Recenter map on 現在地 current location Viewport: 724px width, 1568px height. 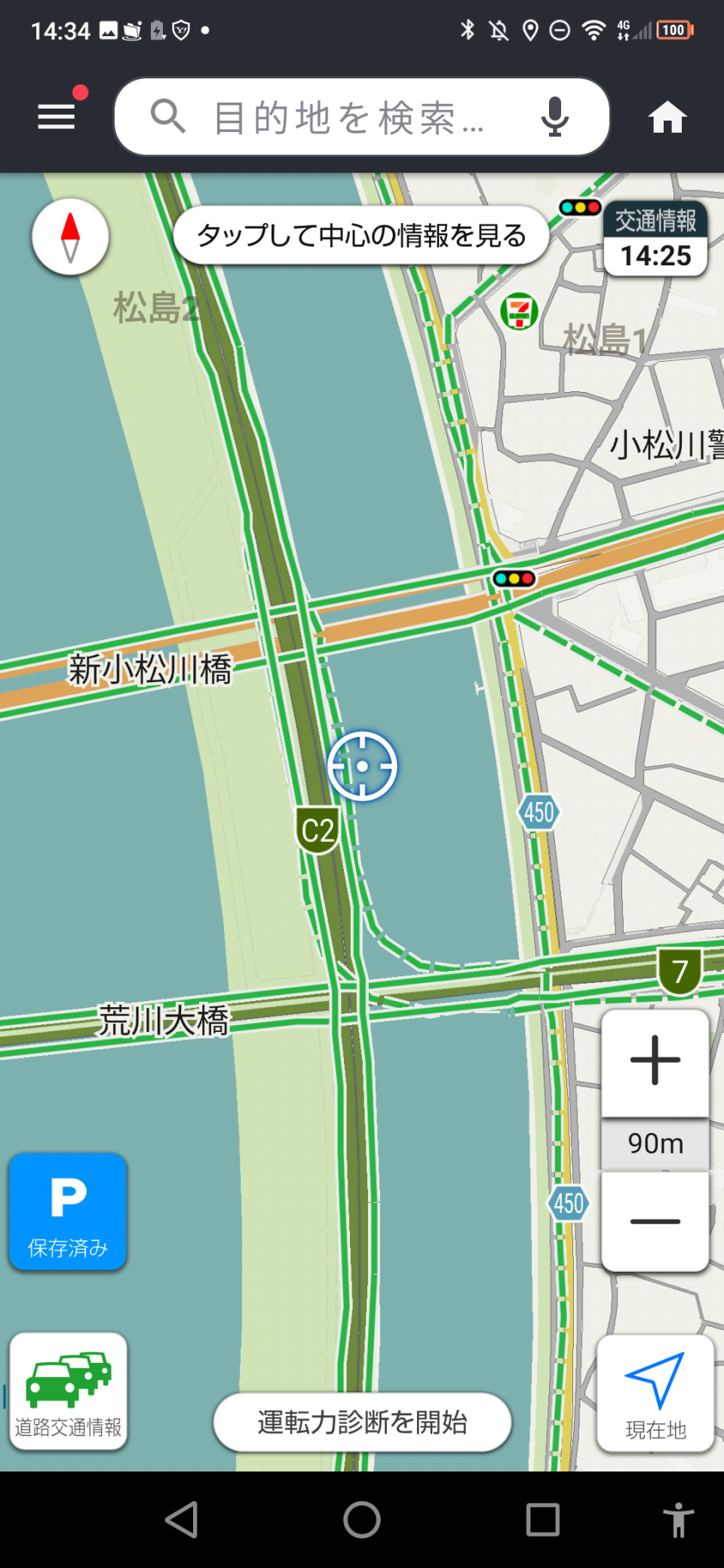click(x=655, y=1393)
